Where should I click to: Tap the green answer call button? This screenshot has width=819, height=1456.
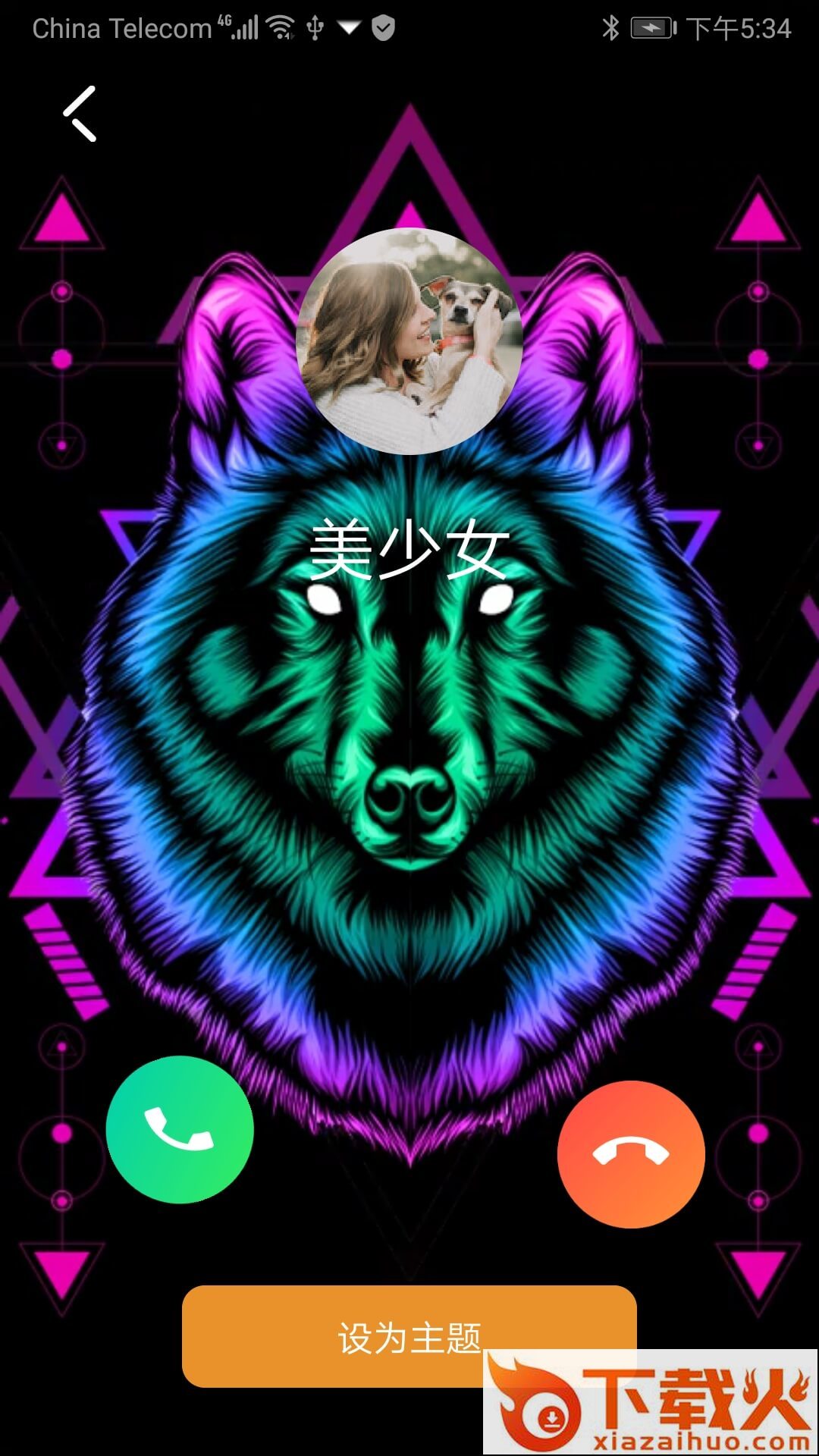[x=180, y=1129]
